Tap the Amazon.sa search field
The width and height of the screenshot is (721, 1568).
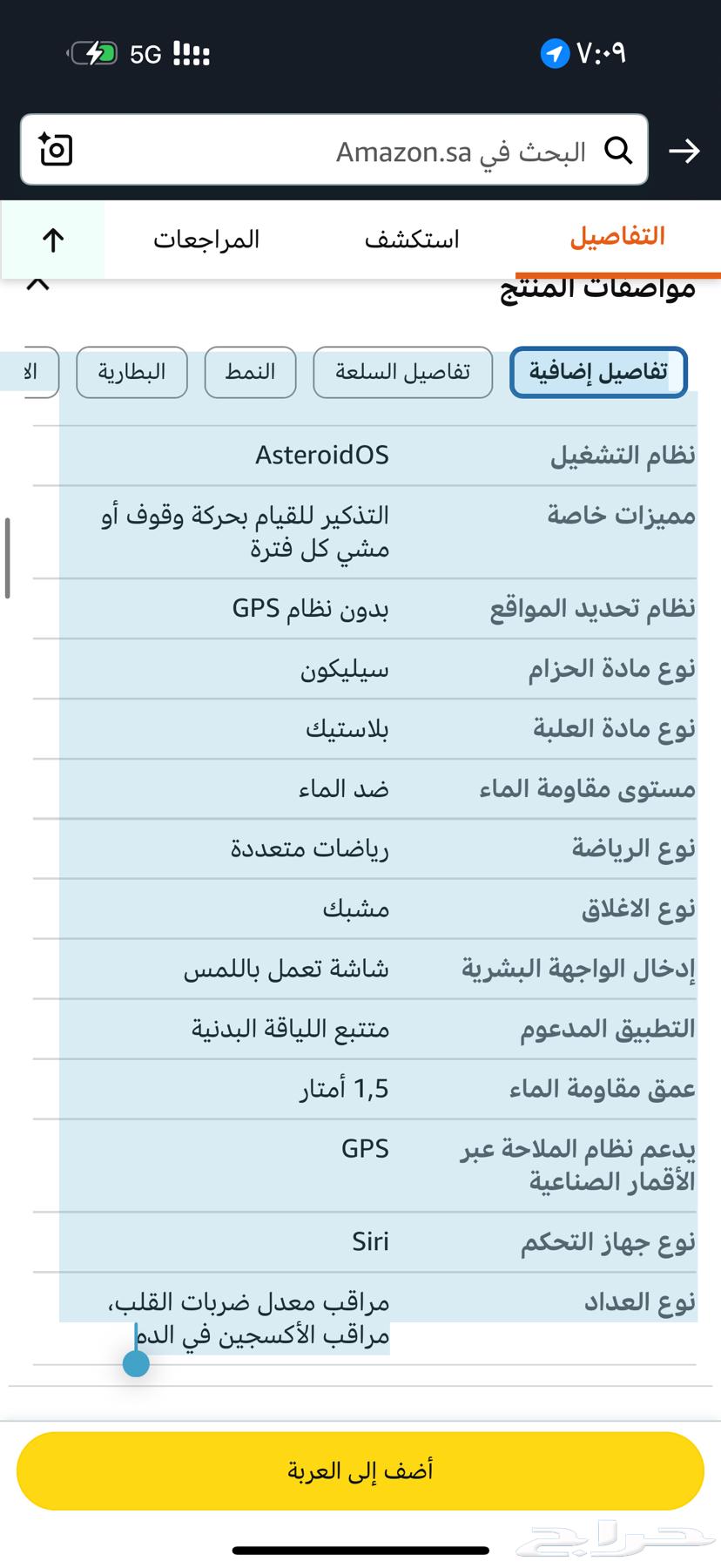click(x=348, y=152)
